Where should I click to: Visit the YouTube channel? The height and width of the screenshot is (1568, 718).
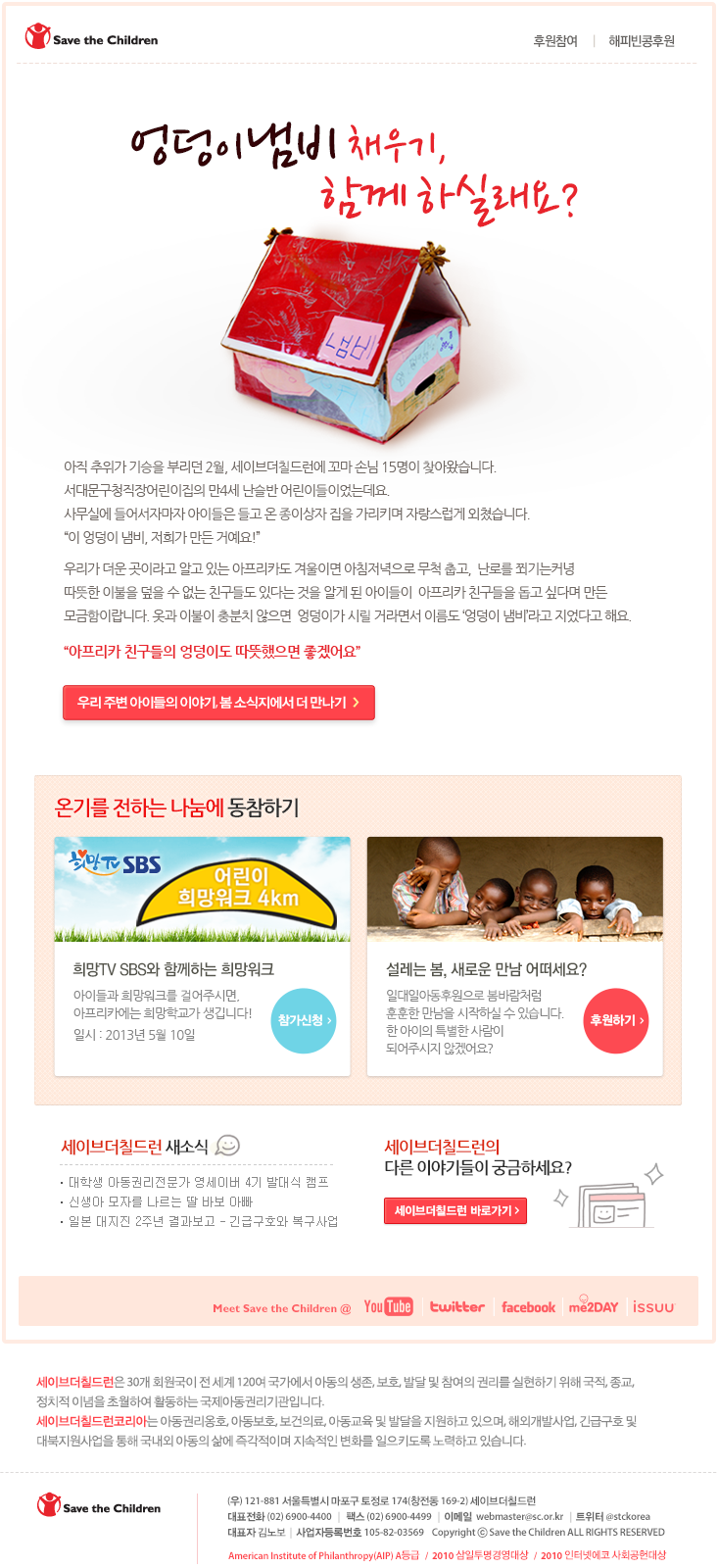pos(388,1306)
